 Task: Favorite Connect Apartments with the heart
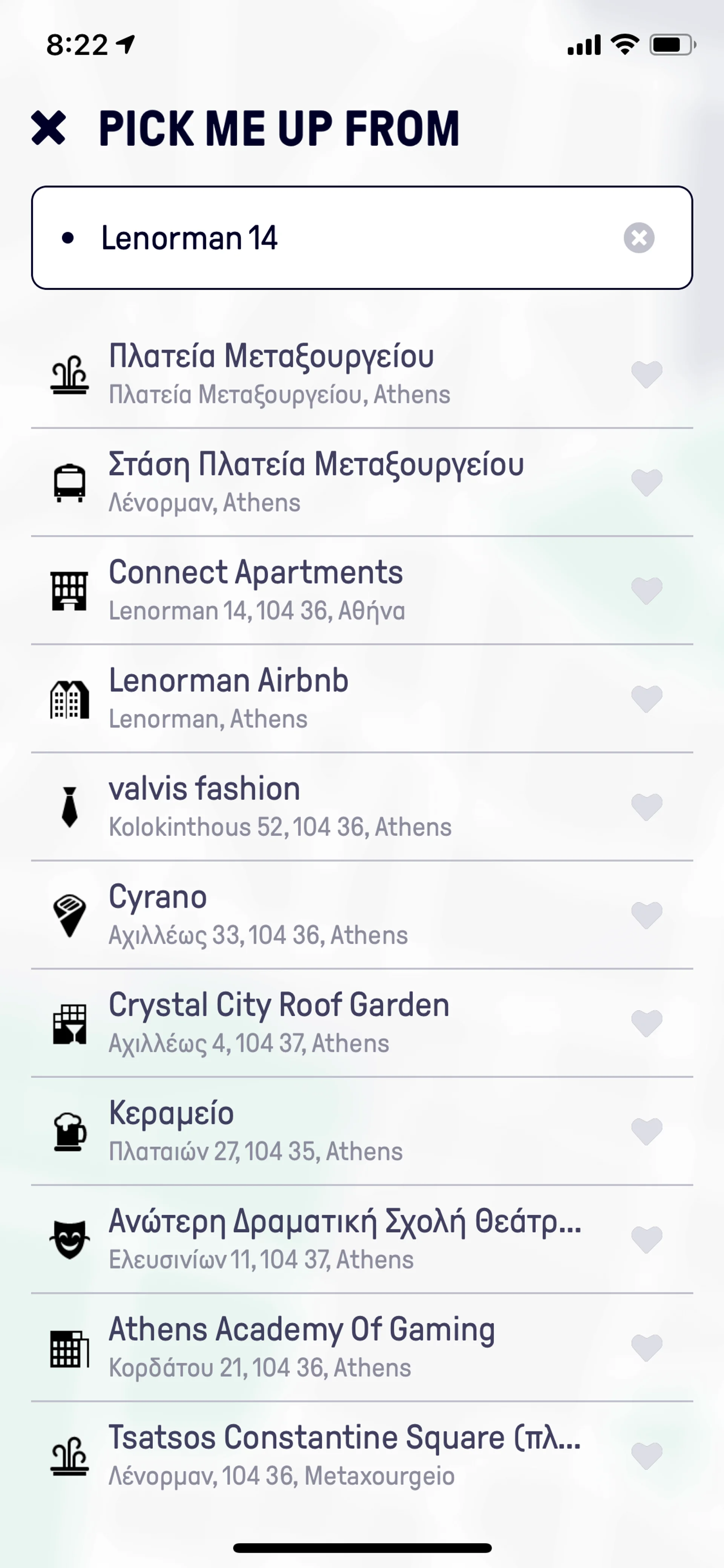tap(646, 590)
